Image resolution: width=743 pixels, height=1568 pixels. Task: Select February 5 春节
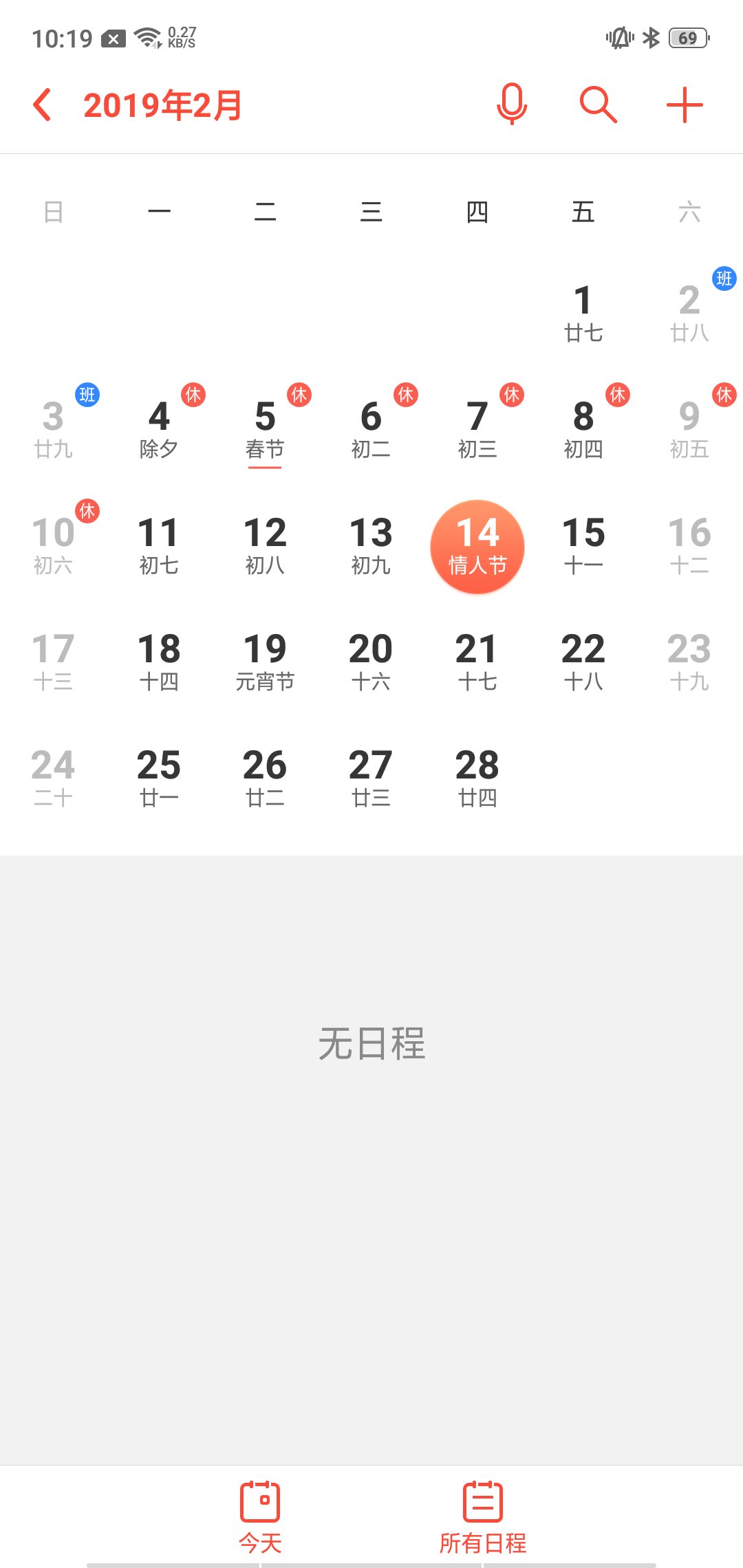pyautogui.click(x=266, y=426)
